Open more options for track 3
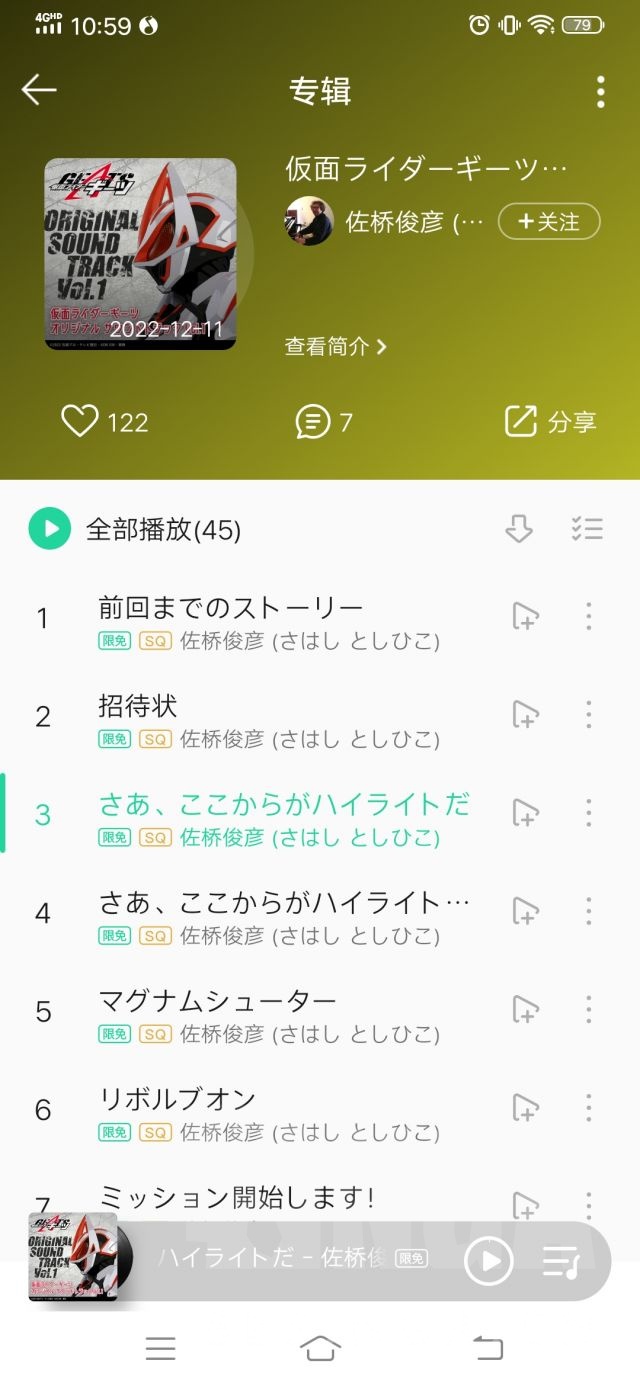Screen dimensions: 640x1386 pyautogui.click(x=588, y=812)
